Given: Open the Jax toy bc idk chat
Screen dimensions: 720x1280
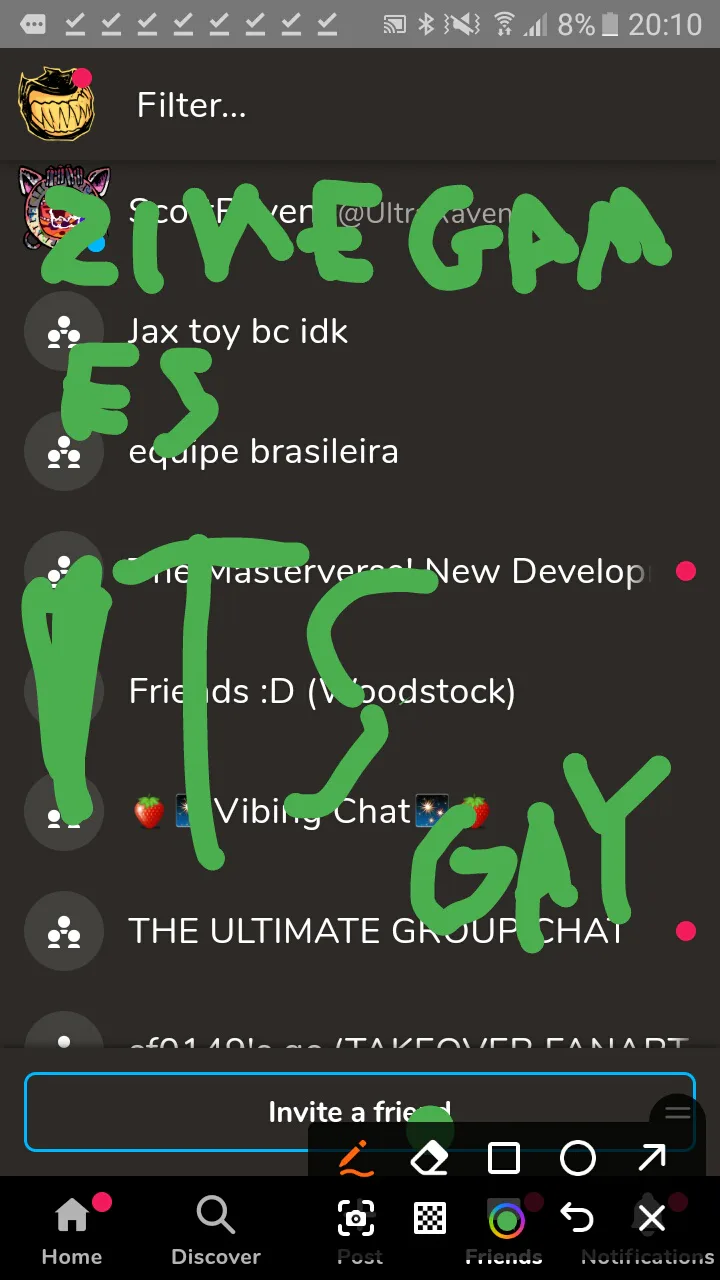Looking at the screenshot, I should (238, 331).
